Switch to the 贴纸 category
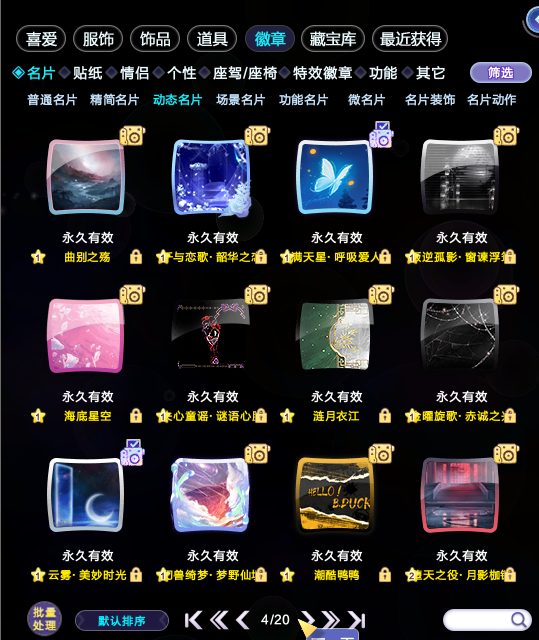This screenshot has width=539, height=640. [87, 73]
